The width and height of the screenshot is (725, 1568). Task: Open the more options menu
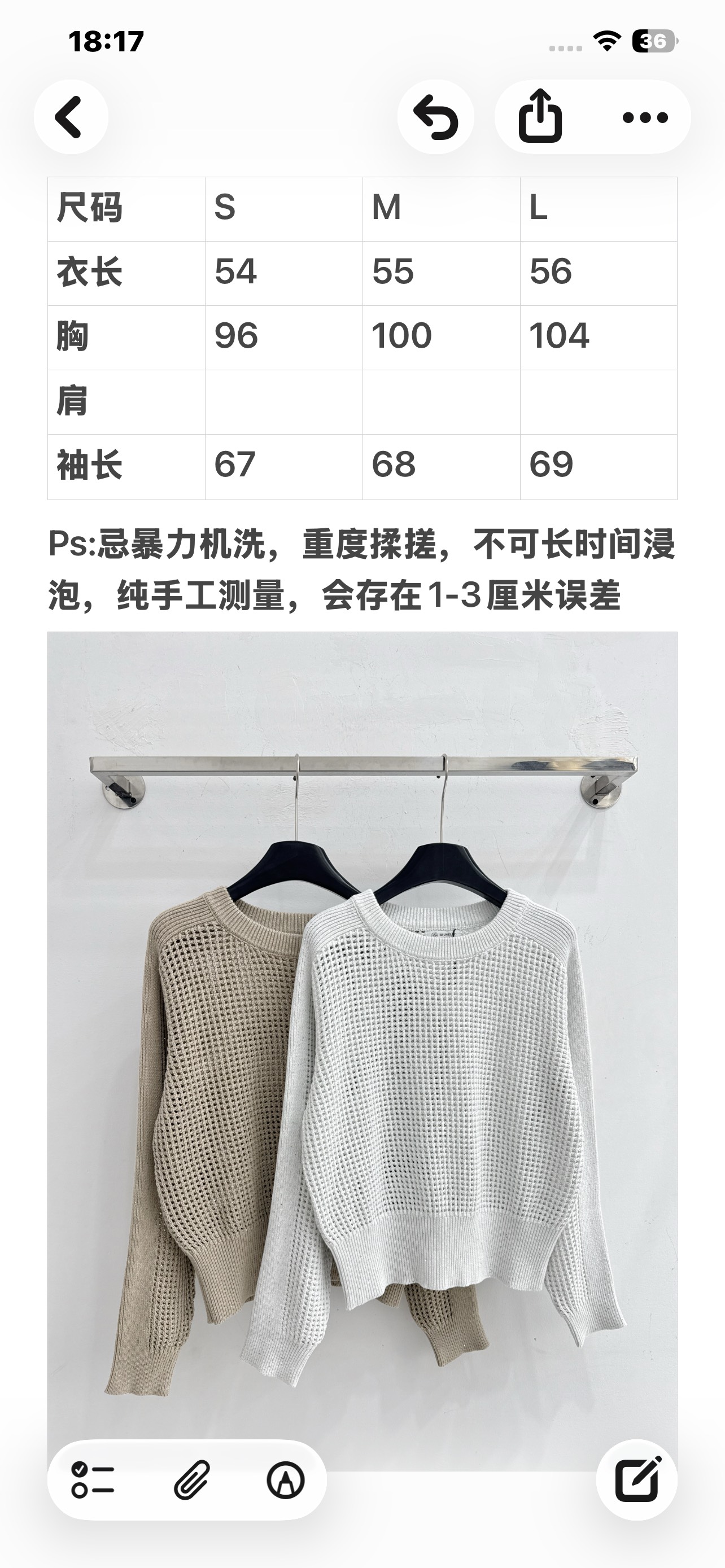tap(645, 117)
